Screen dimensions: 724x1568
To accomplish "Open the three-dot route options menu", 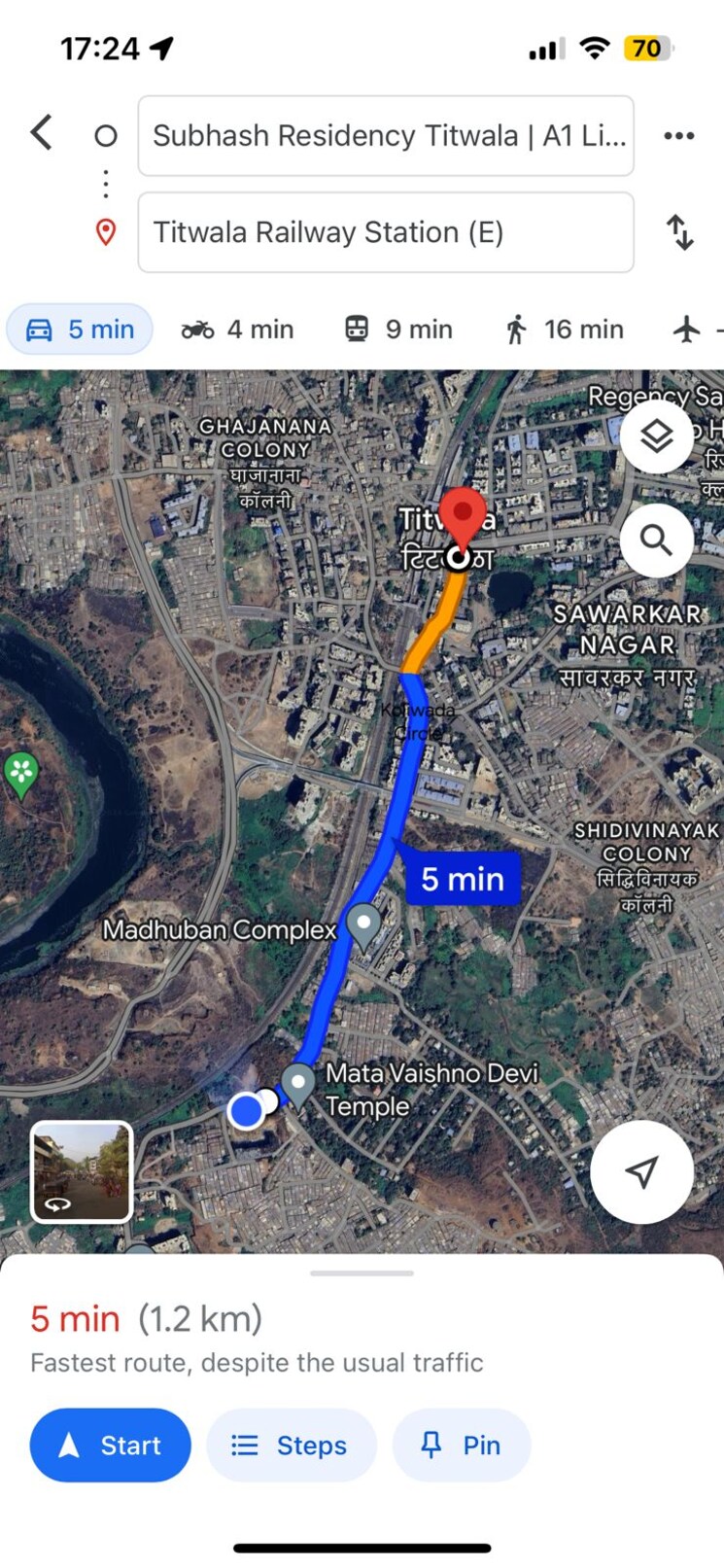I will (678, 135).
